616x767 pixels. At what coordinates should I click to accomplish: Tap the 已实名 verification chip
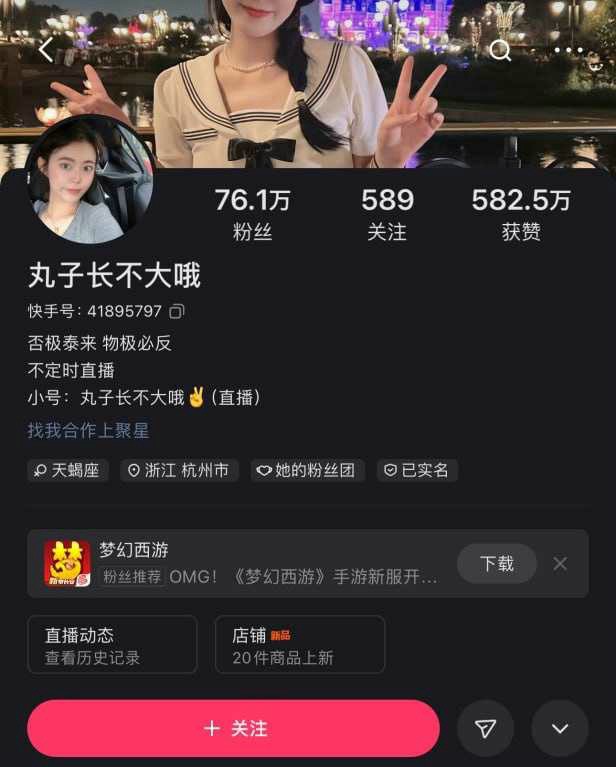pyautogui.click(x=417, y=470)
